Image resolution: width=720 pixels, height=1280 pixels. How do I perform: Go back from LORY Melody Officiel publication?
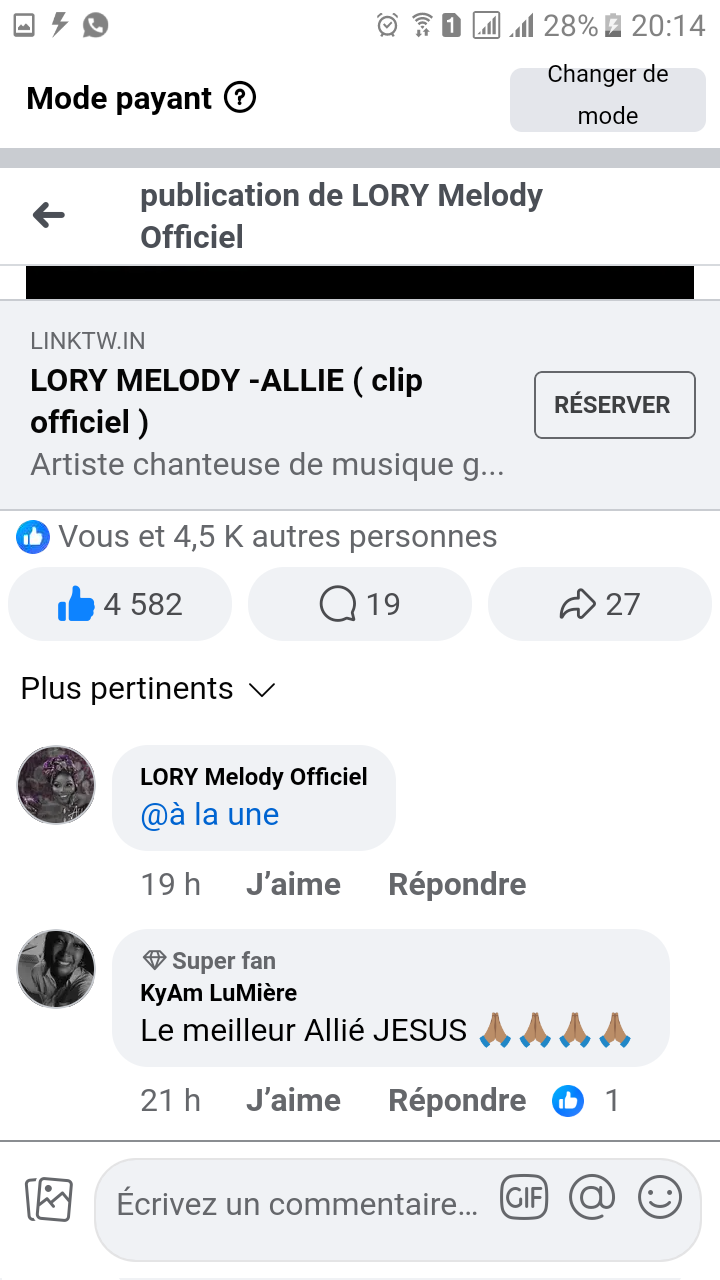coord(48,215)
